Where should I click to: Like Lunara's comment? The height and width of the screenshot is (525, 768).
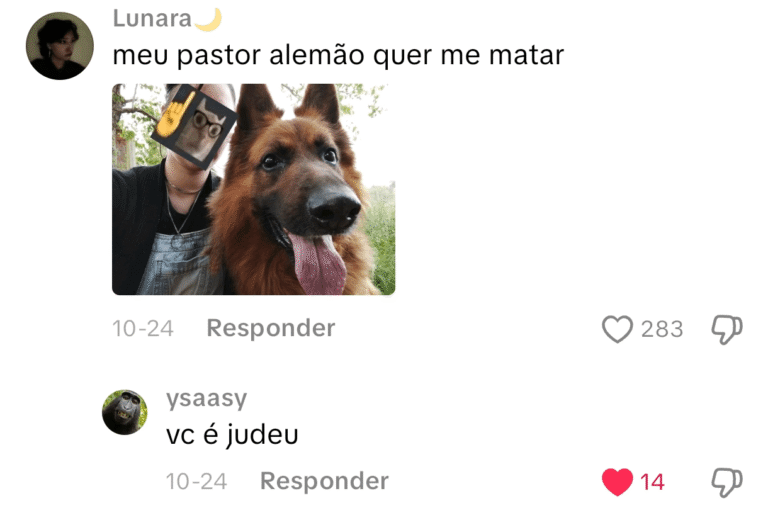coord(618,329)
